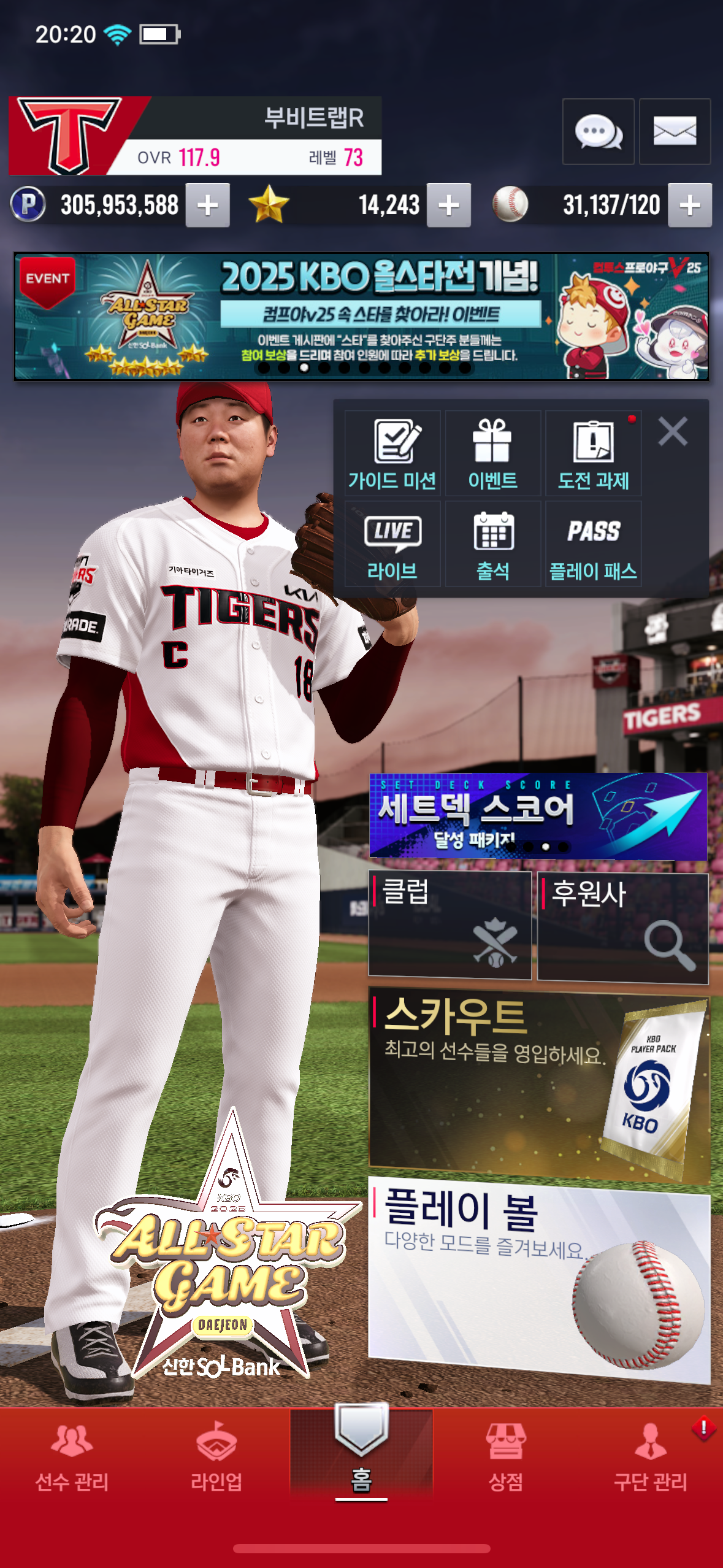Add points with the plus beside 305,953,588

[x=208, y=205]
